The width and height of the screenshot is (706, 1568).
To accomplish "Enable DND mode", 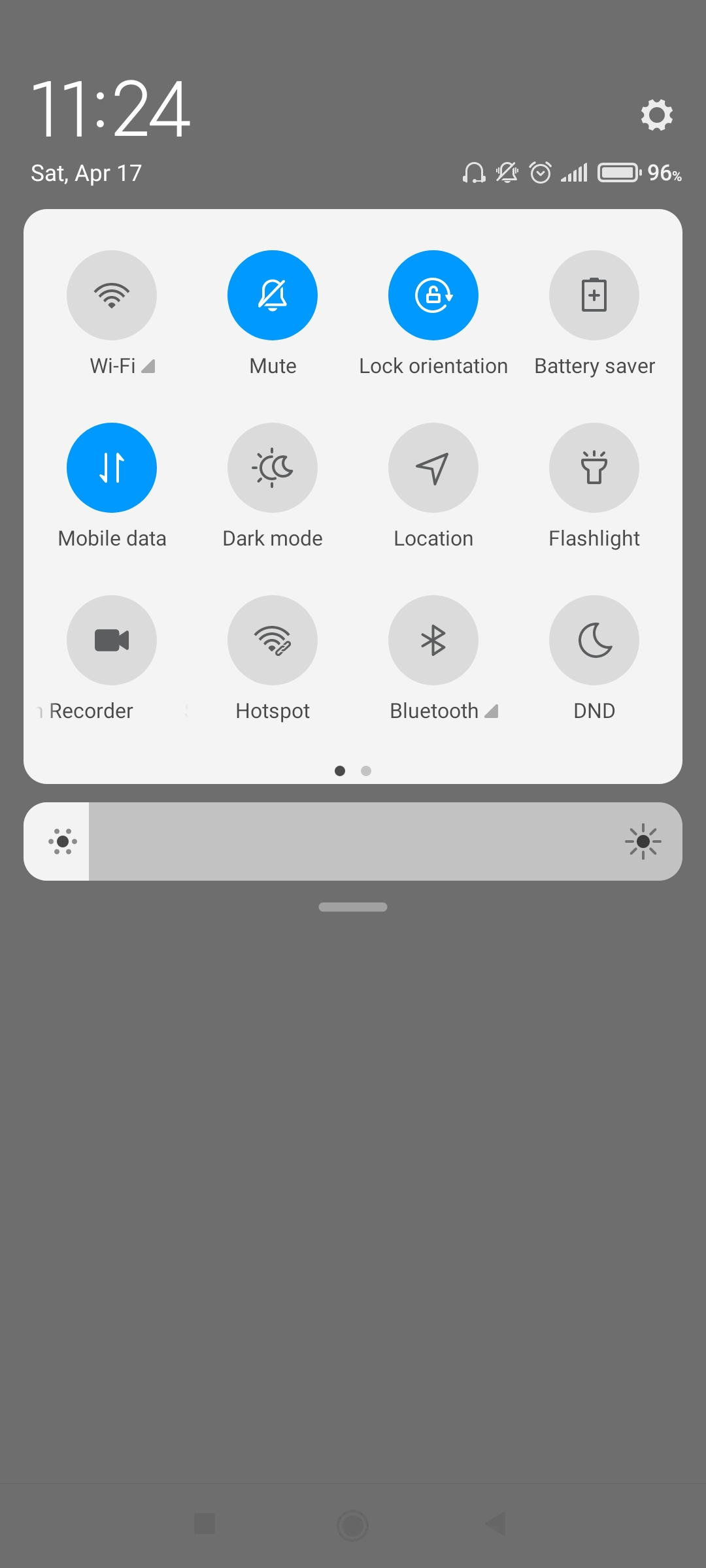I will click(x=594, y=640).
